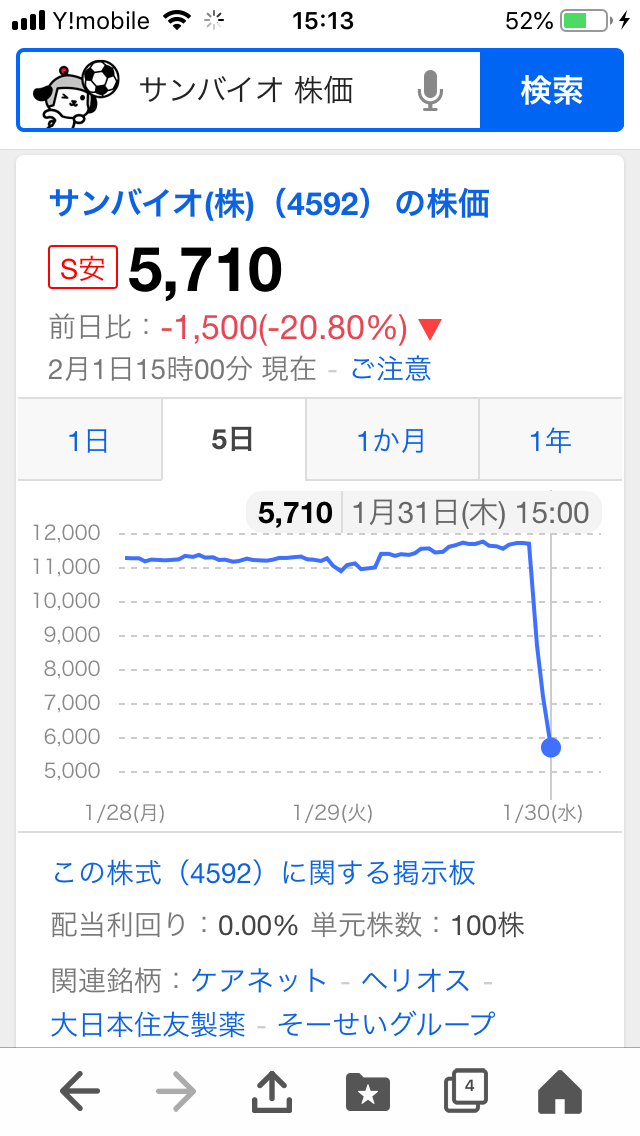The height and width of the screenshot is (1136, 640).
Task: Open the サンバイオ(株)(4592)の株価 link
Action: (x=269, y=205)
